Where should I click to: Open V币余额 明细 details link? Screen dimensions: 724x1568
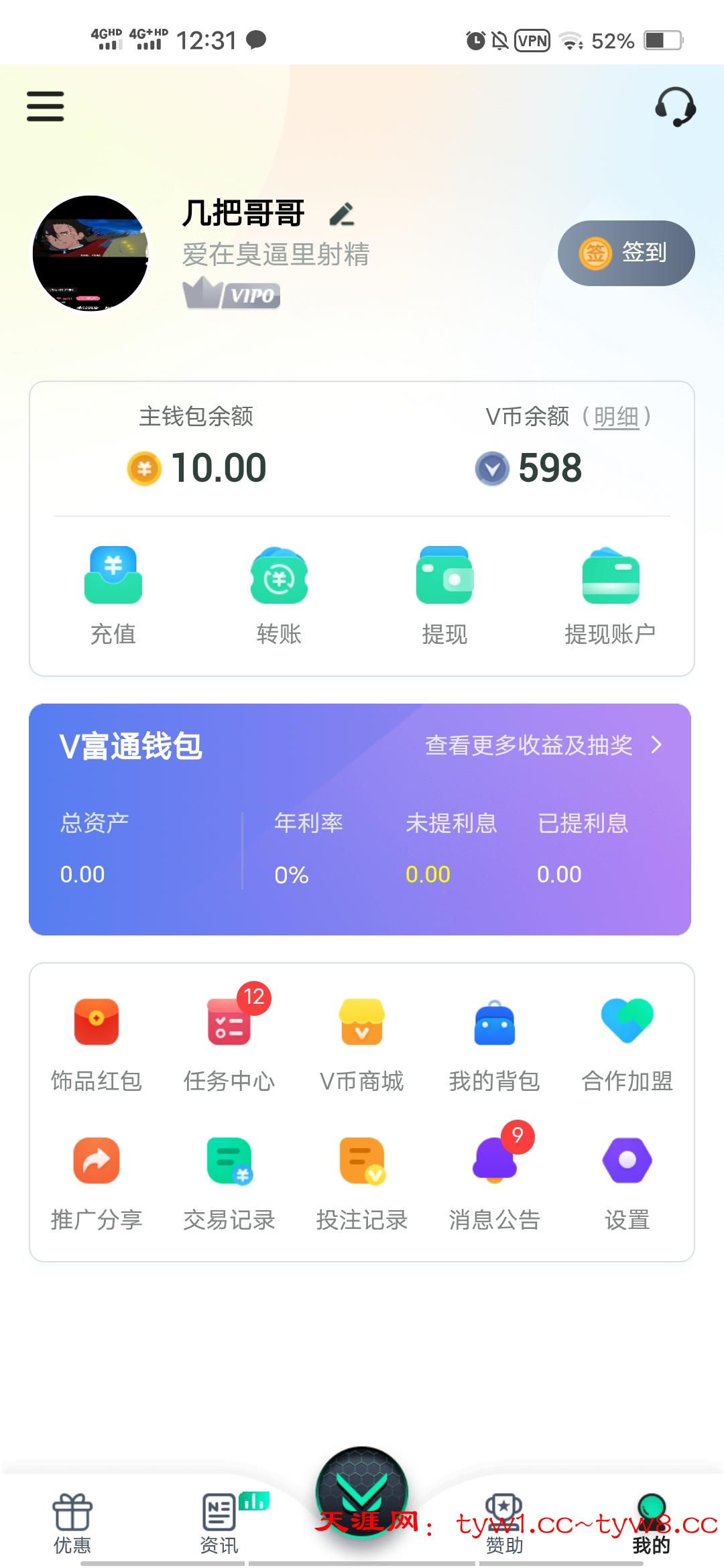point(616,417)
